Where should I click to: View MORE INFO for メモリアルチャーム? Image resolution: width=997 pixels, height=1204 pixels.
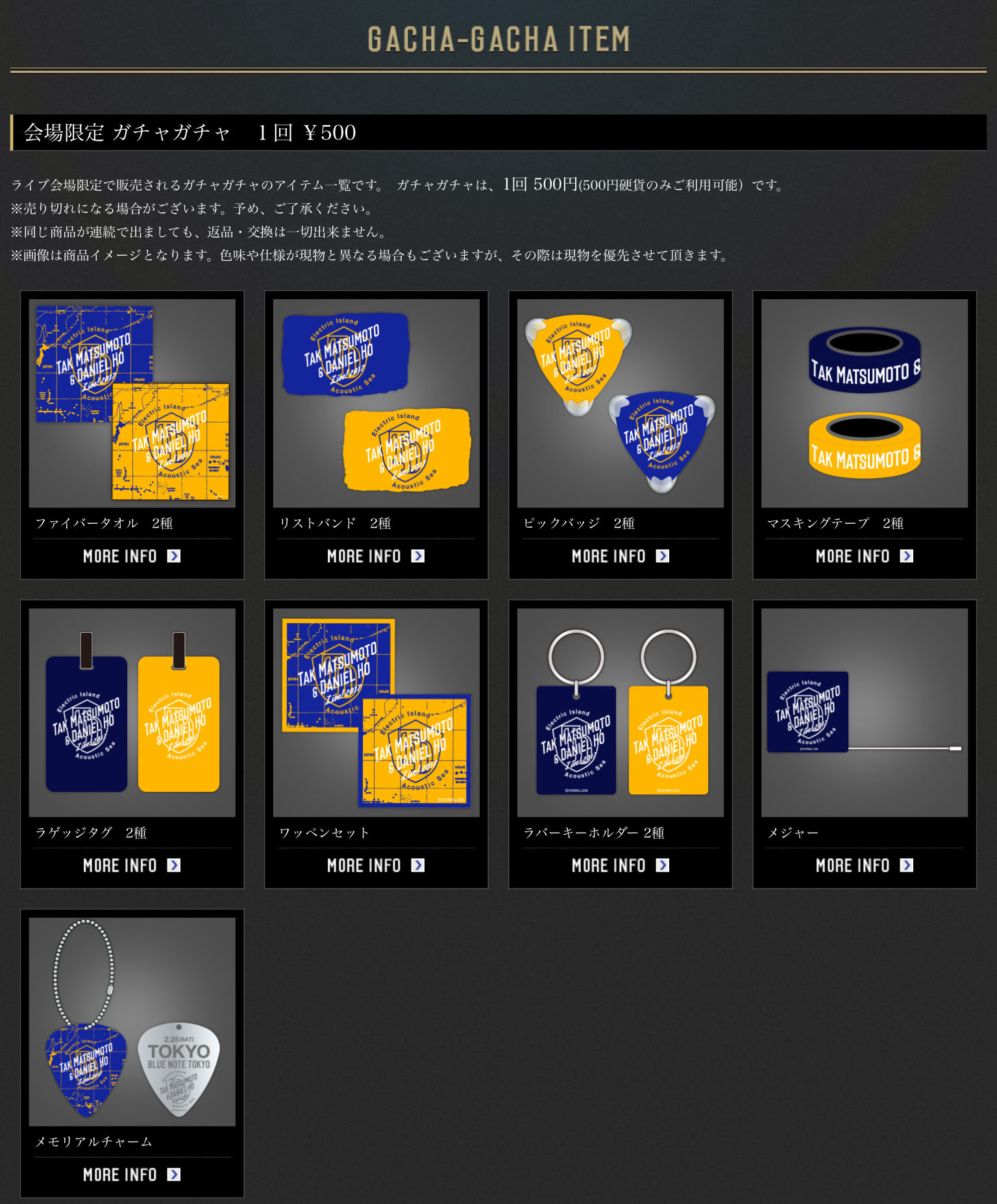point(132,1174)
